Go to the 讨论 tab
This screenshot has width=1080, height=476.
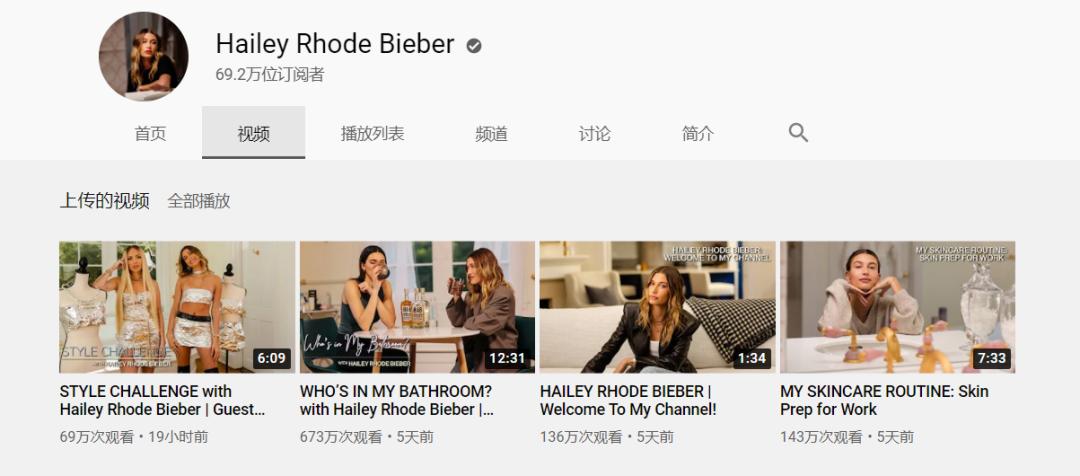pos(594,134)
